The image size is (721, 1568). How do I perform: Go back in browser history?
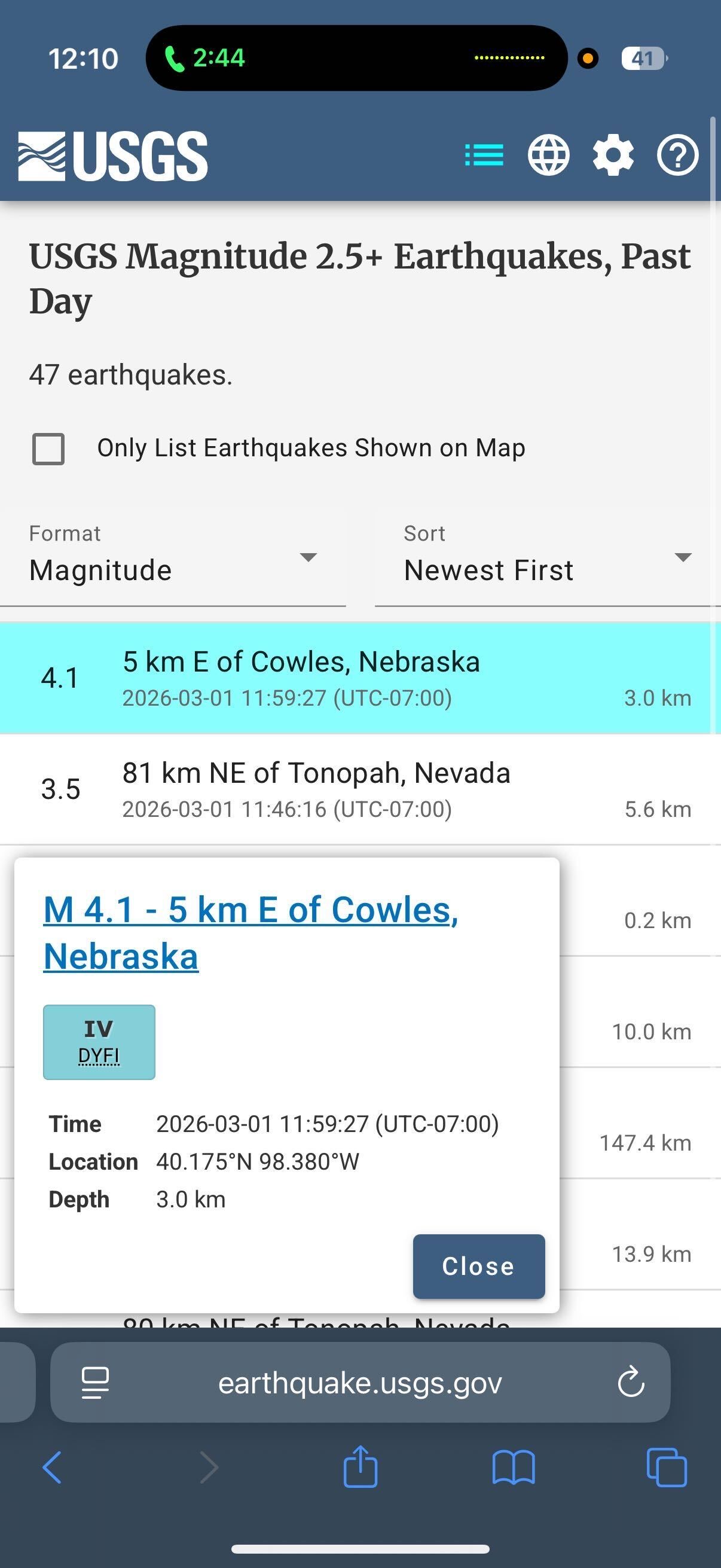53,1468
